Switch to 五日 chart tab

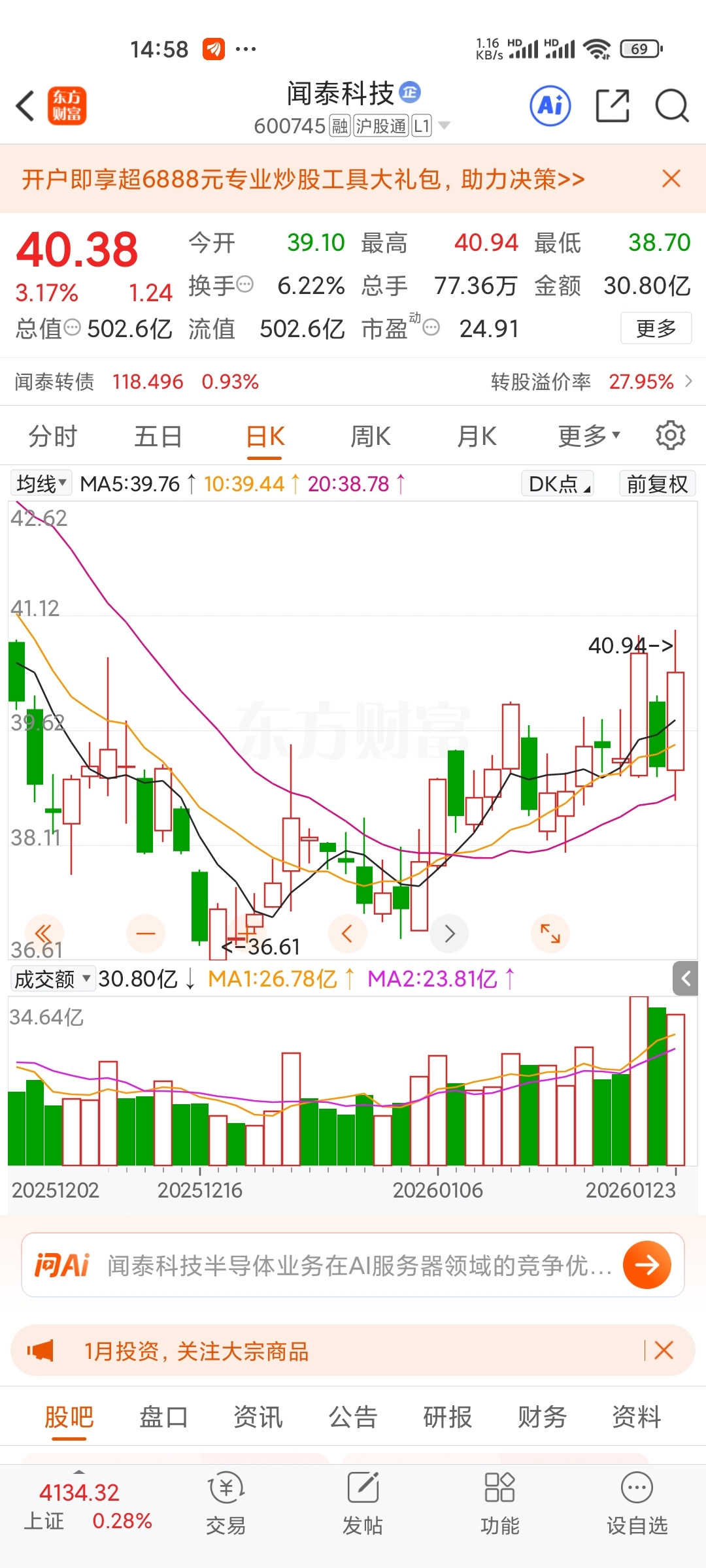(x=158, y=436)
